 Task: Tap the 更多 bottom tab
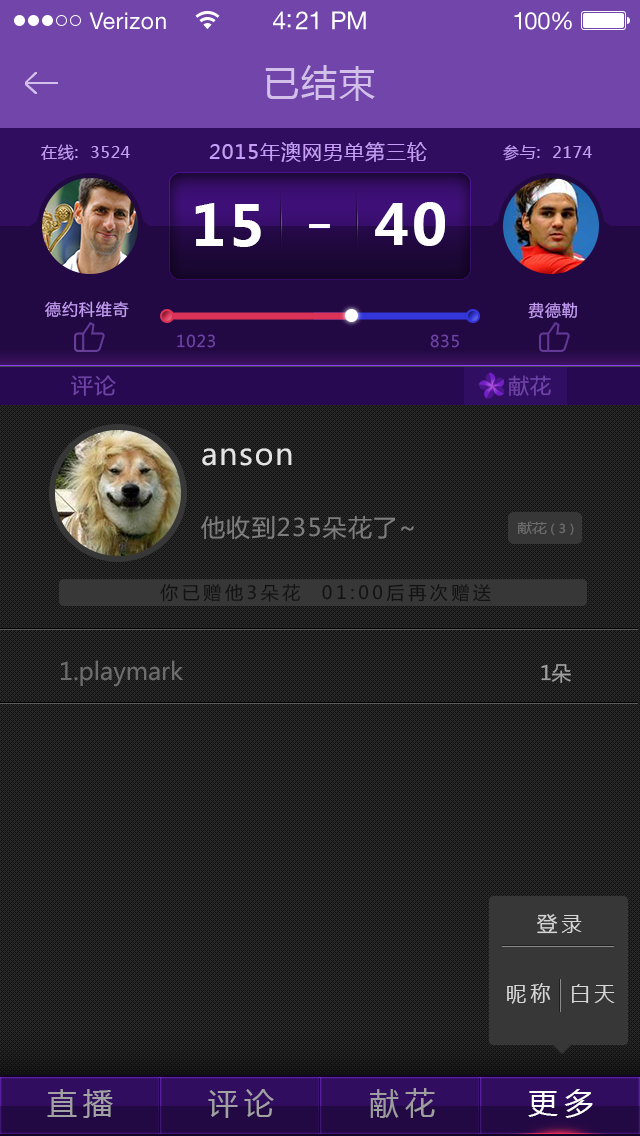pos(561,1104)
